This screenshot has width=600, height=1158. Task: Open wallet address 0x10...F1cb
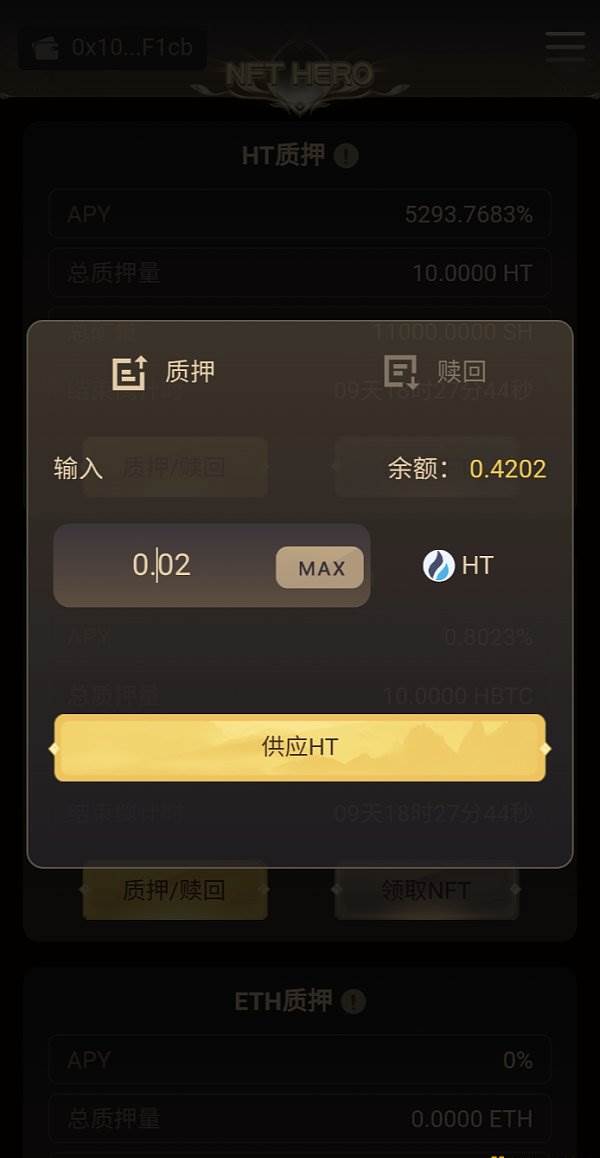click(x=113, y=47)
